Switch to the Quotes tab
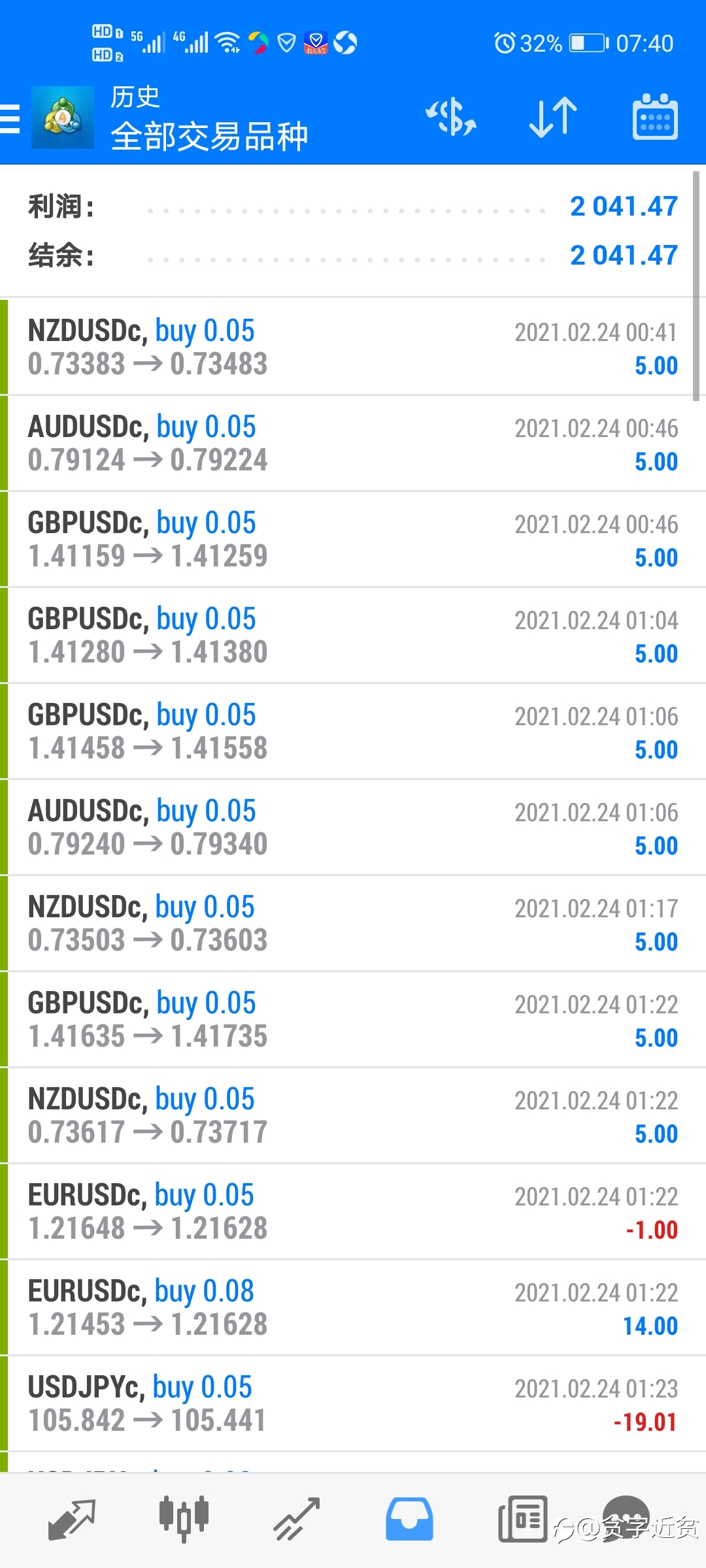This screenshot has width=706, height=1568. click(72, 1520)
